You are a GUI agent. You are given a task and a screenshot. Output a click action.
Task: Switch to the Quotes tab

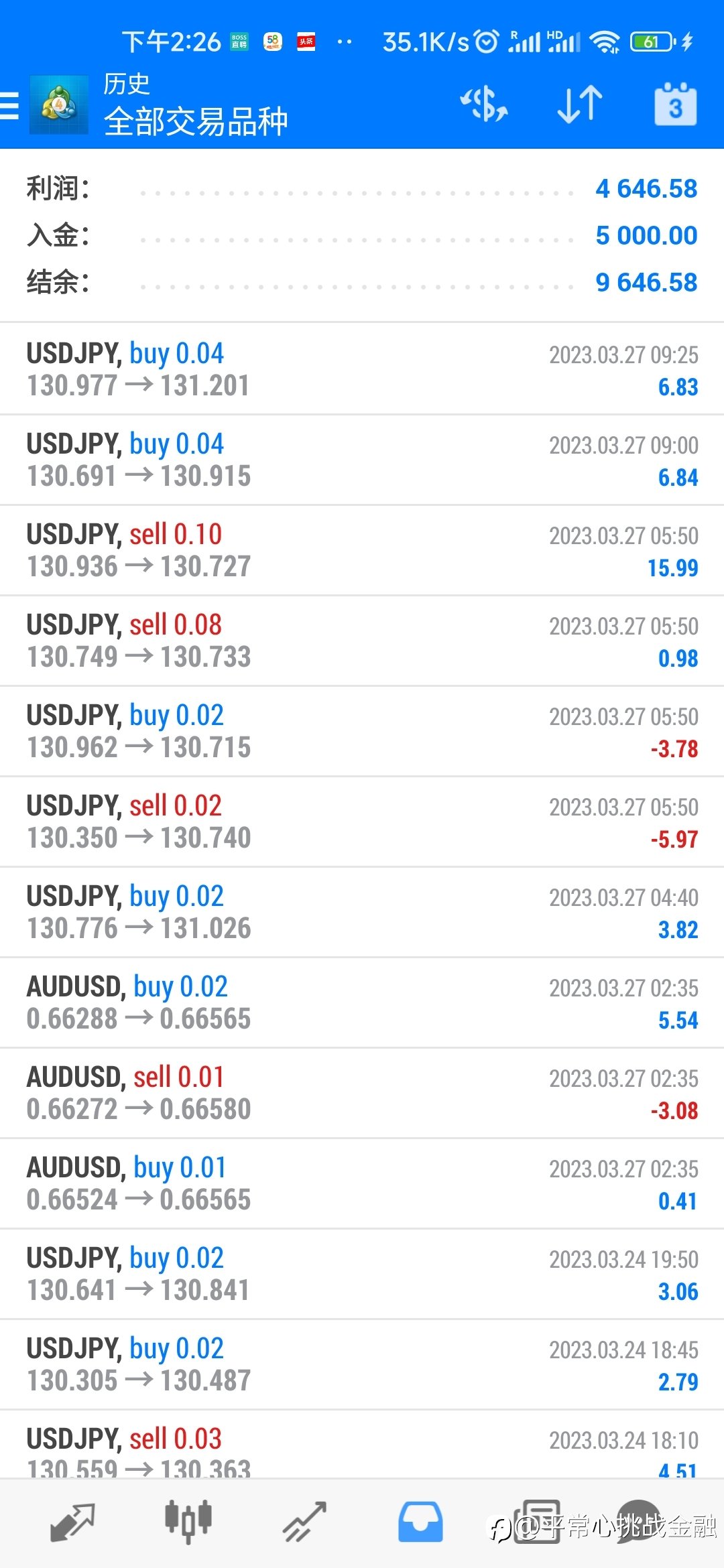(x=72, y=1522)
